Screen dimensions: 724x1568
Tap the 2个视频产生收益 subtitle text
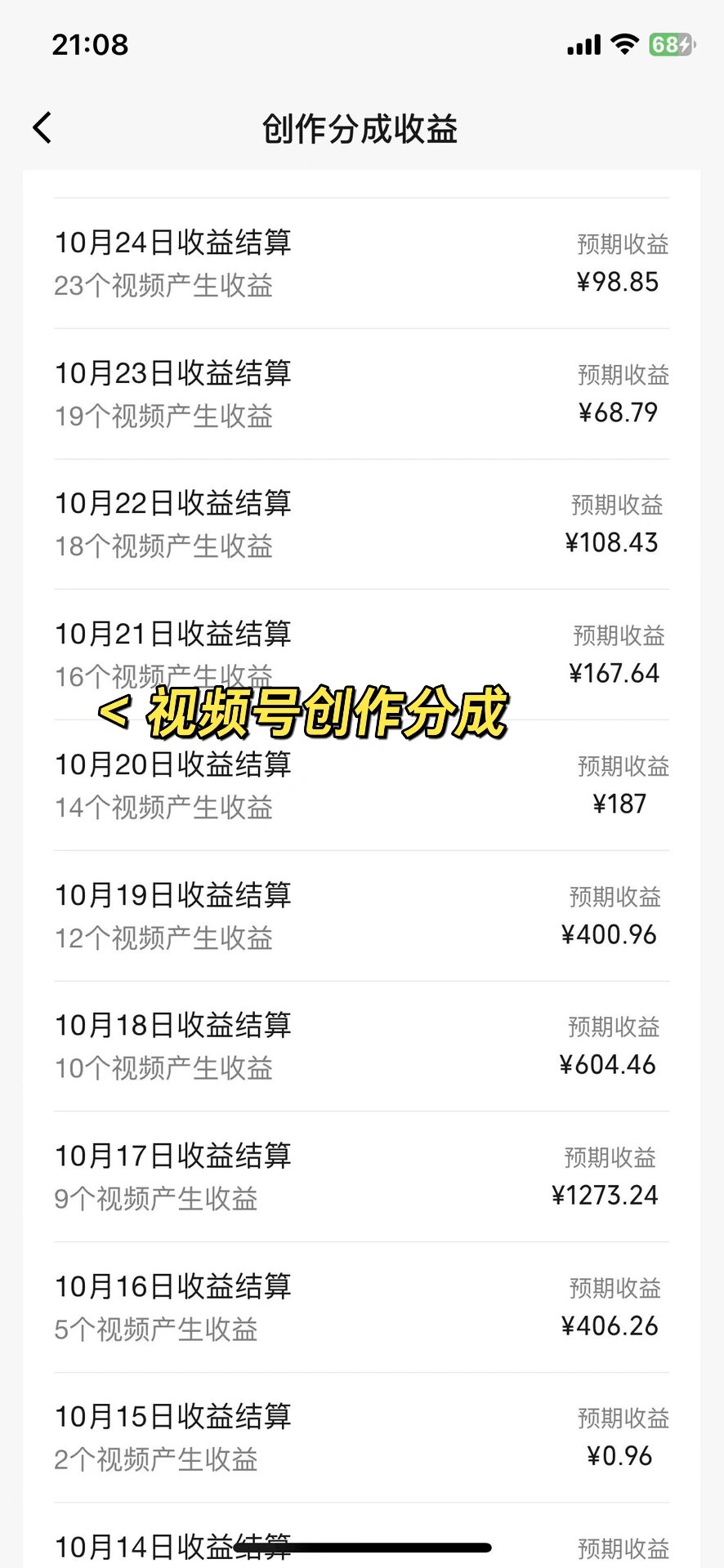pyautogui.click(x=155, y=1460)
